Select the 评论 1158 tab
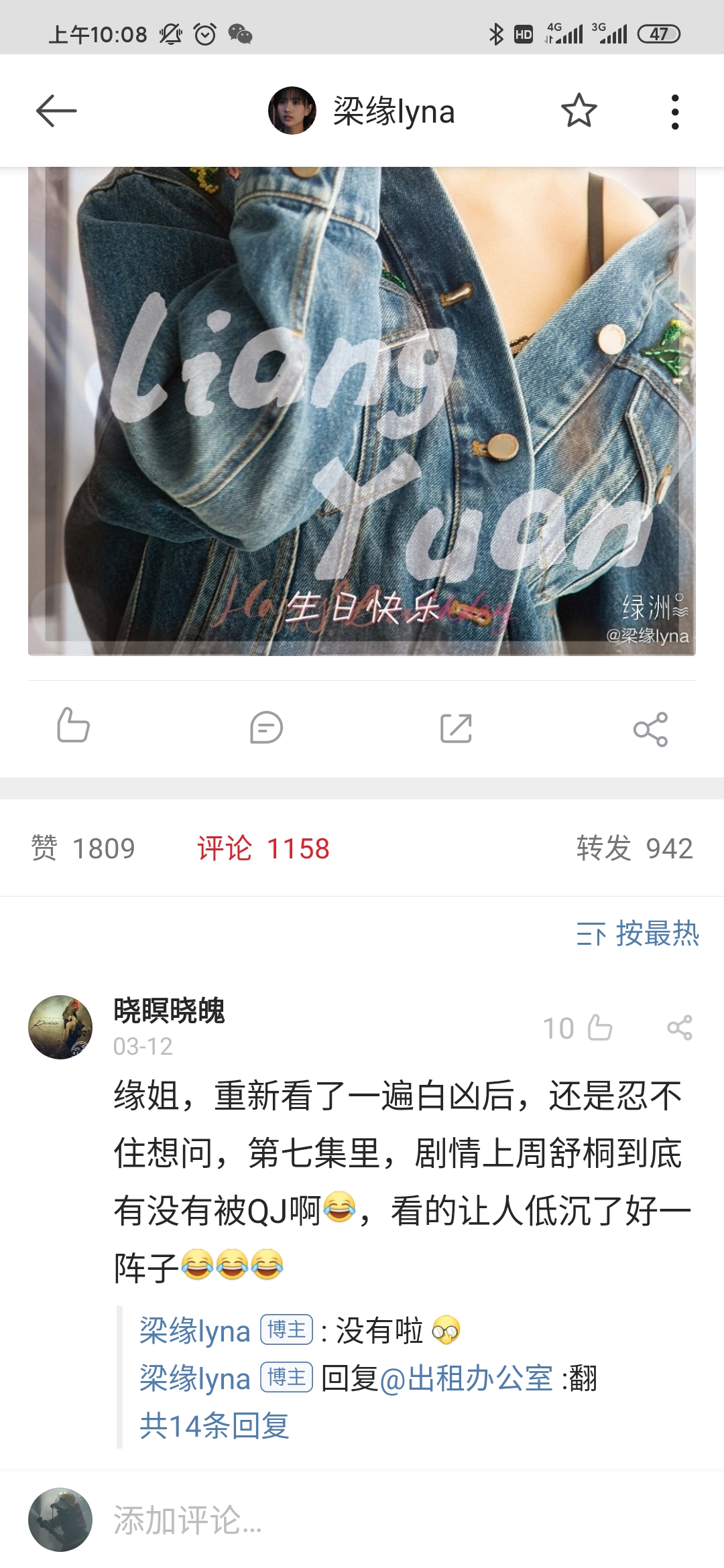The width and height of the screenshot is (724, 1568). tap(263, 848)
